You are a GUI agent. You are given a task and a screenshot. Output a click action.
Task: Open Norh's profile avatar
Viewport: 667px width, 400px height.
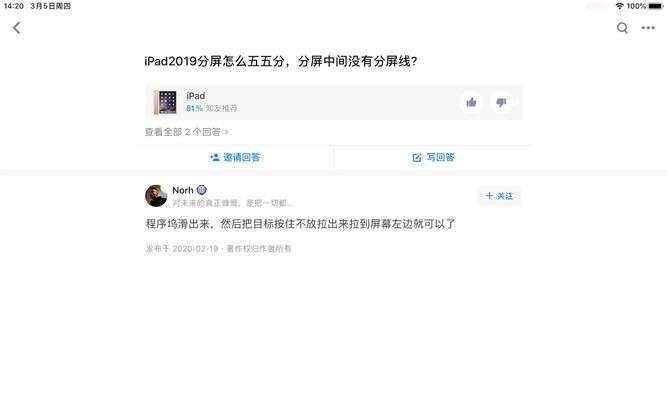[156, 195]
